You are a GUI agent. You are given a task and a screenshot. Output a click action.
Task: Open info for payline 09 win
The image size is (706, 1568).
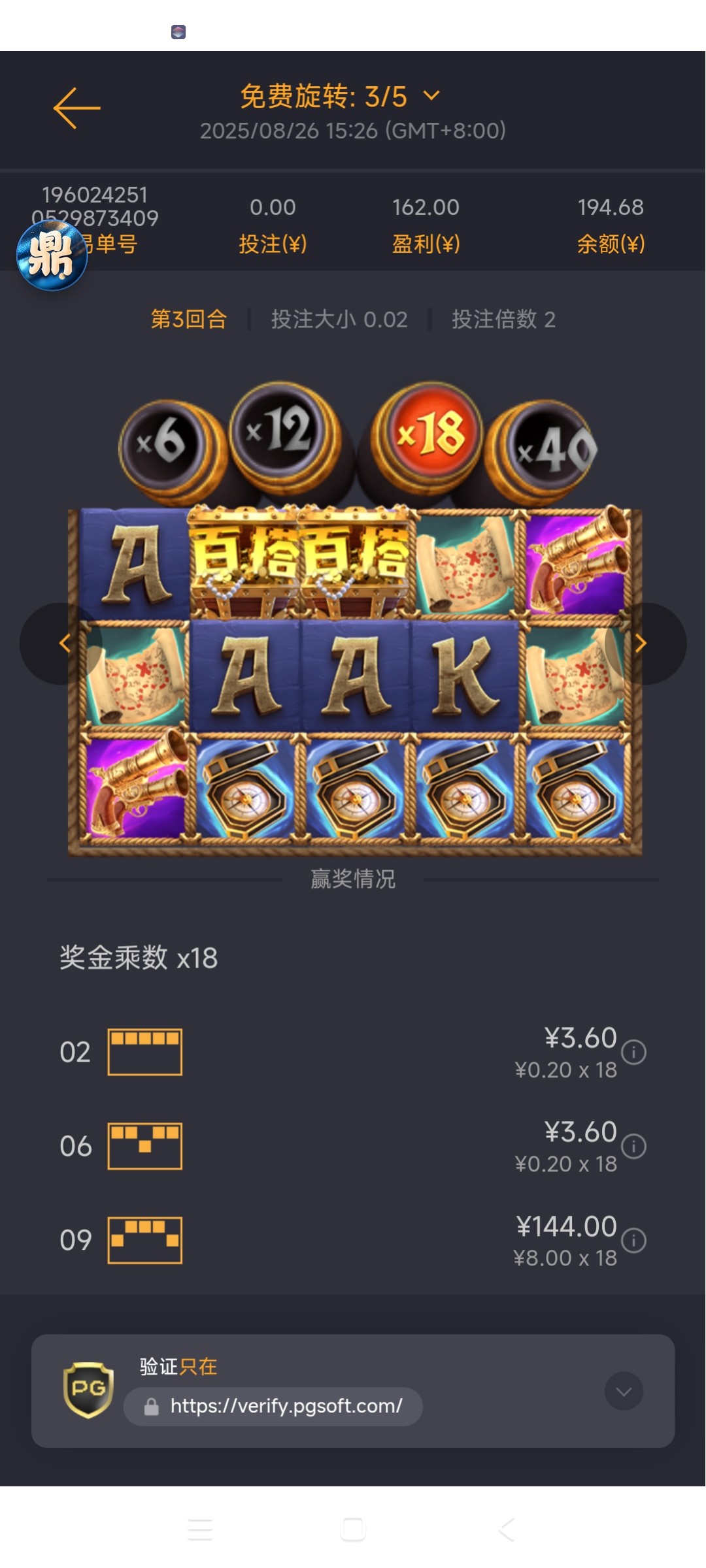coord(633,1241)
